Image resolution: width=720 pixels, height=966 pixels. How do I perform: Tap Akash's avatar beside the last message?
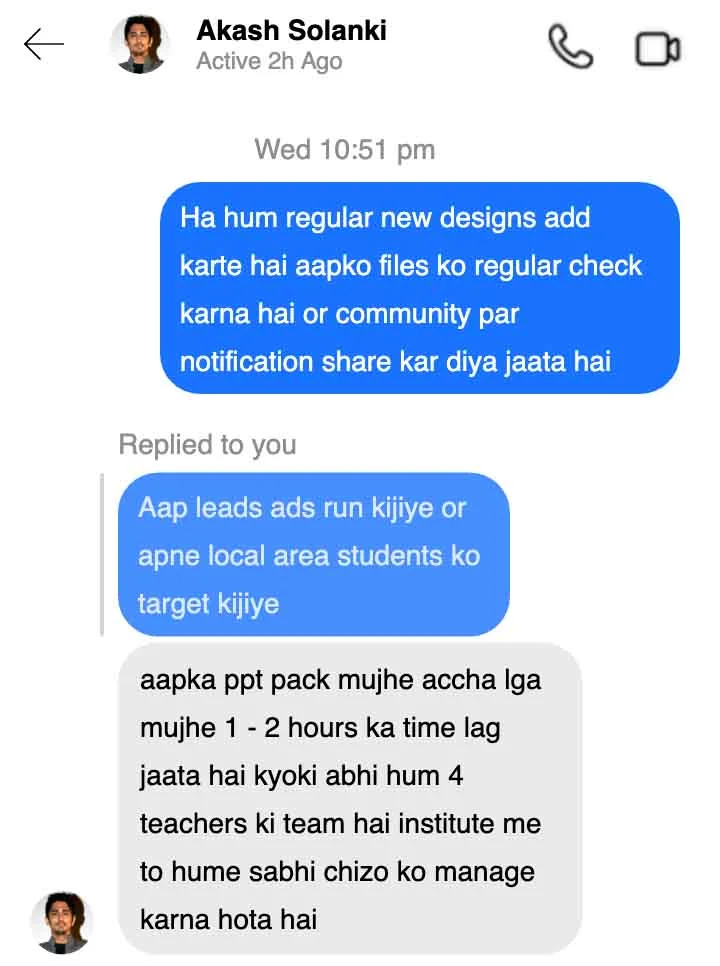[x=62, y=922]
